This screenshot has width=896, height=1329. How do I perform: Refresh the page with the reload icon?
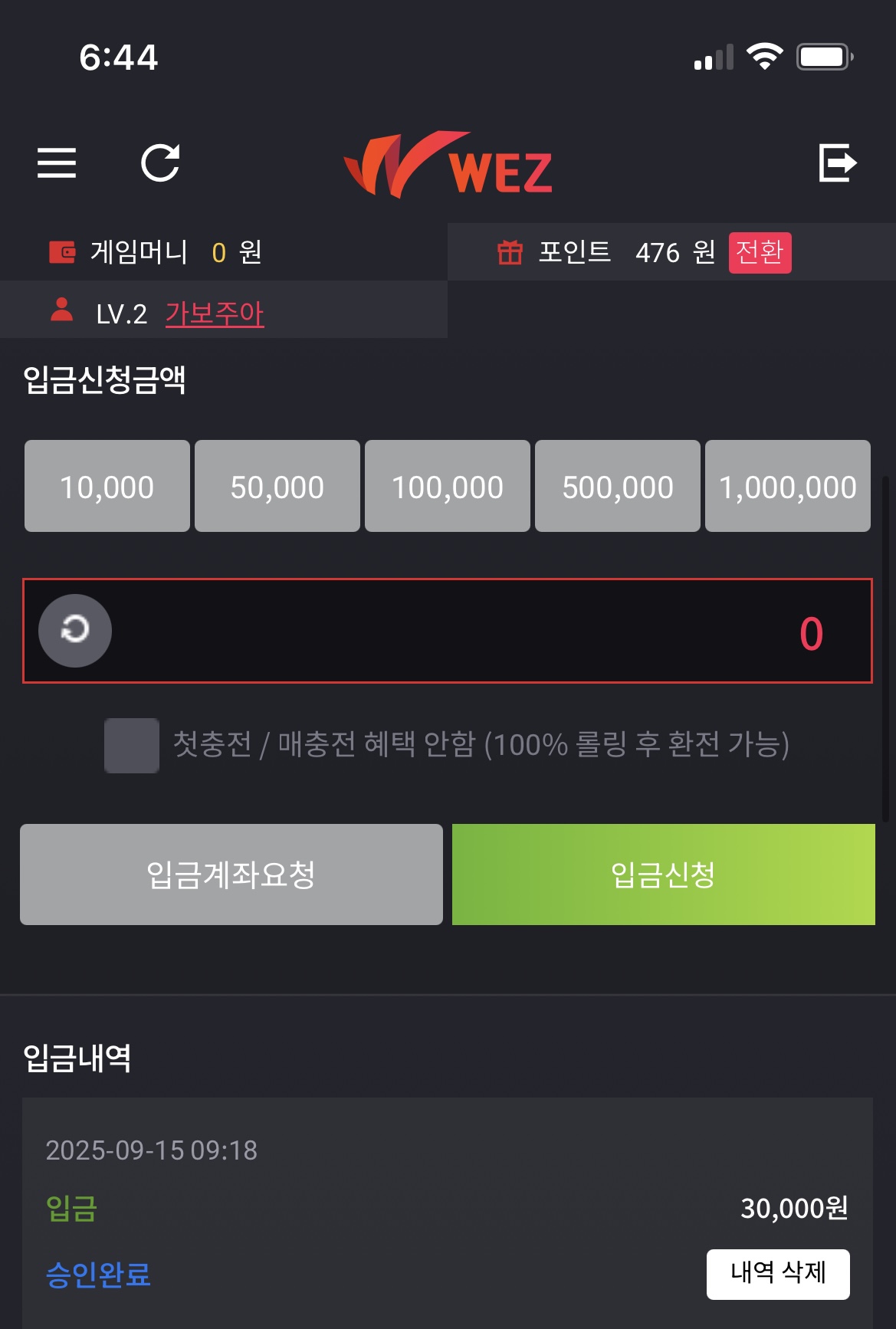(x=160, y=162)
